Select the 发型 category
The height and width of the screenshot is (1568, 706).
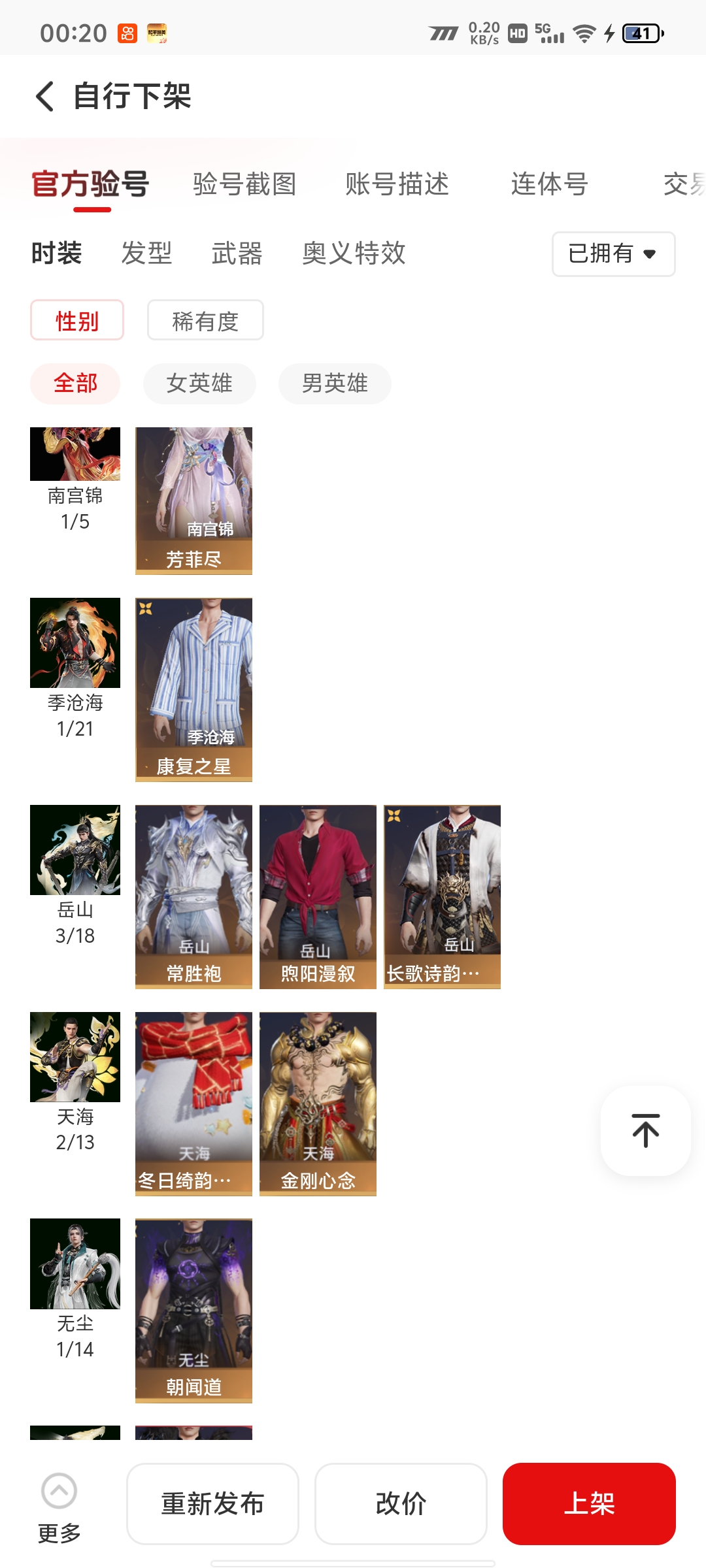(x=146, y=253)
